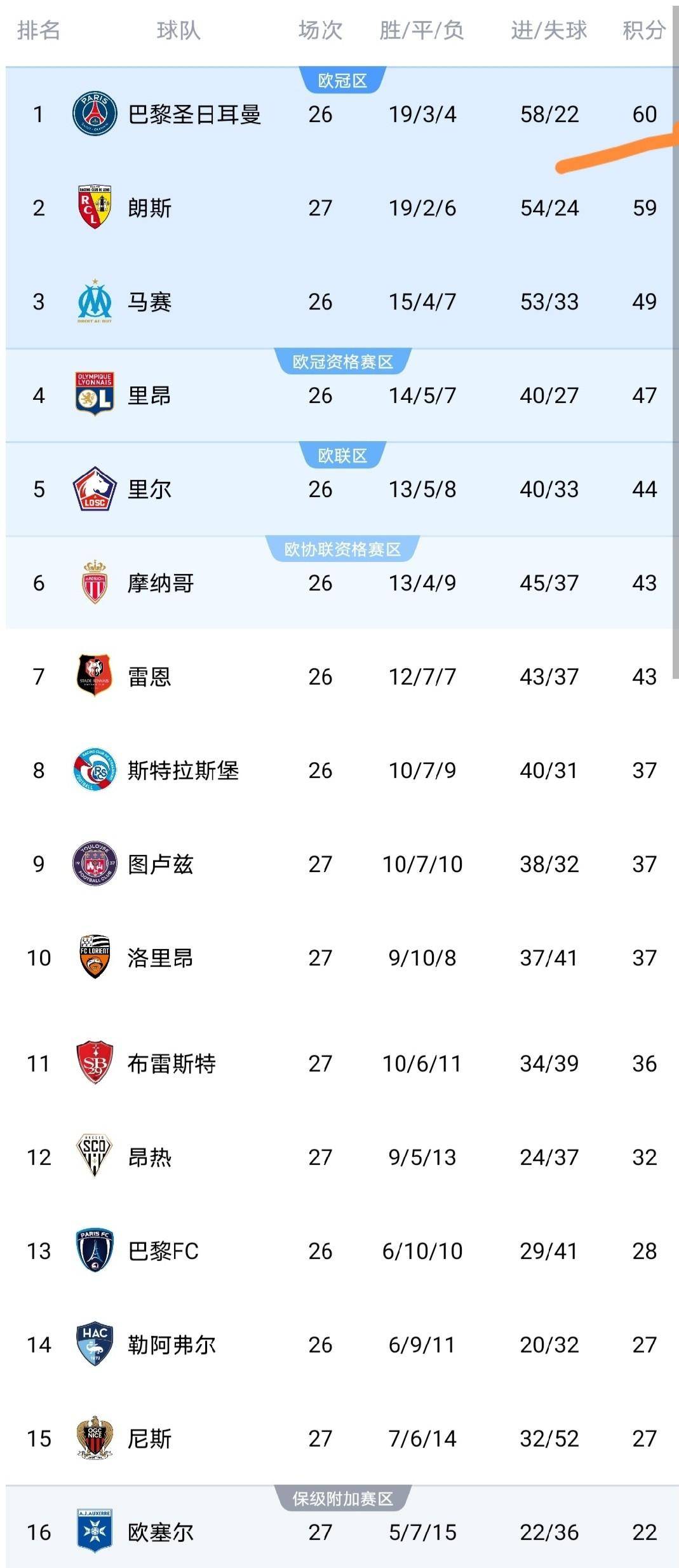Sort by the 积分 column header

643,31
